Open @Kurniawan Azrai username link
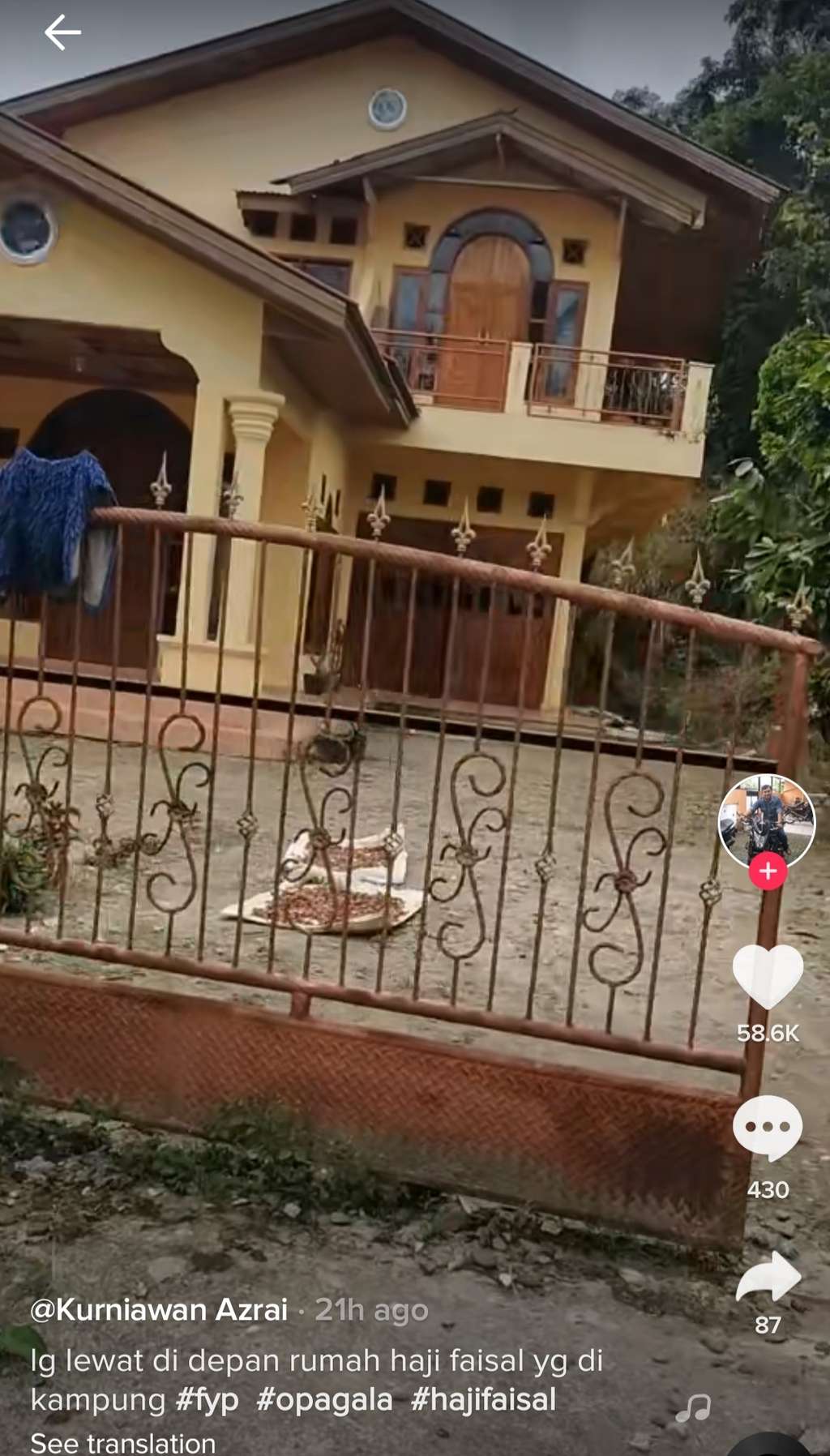 click(x=159, y=1309)
